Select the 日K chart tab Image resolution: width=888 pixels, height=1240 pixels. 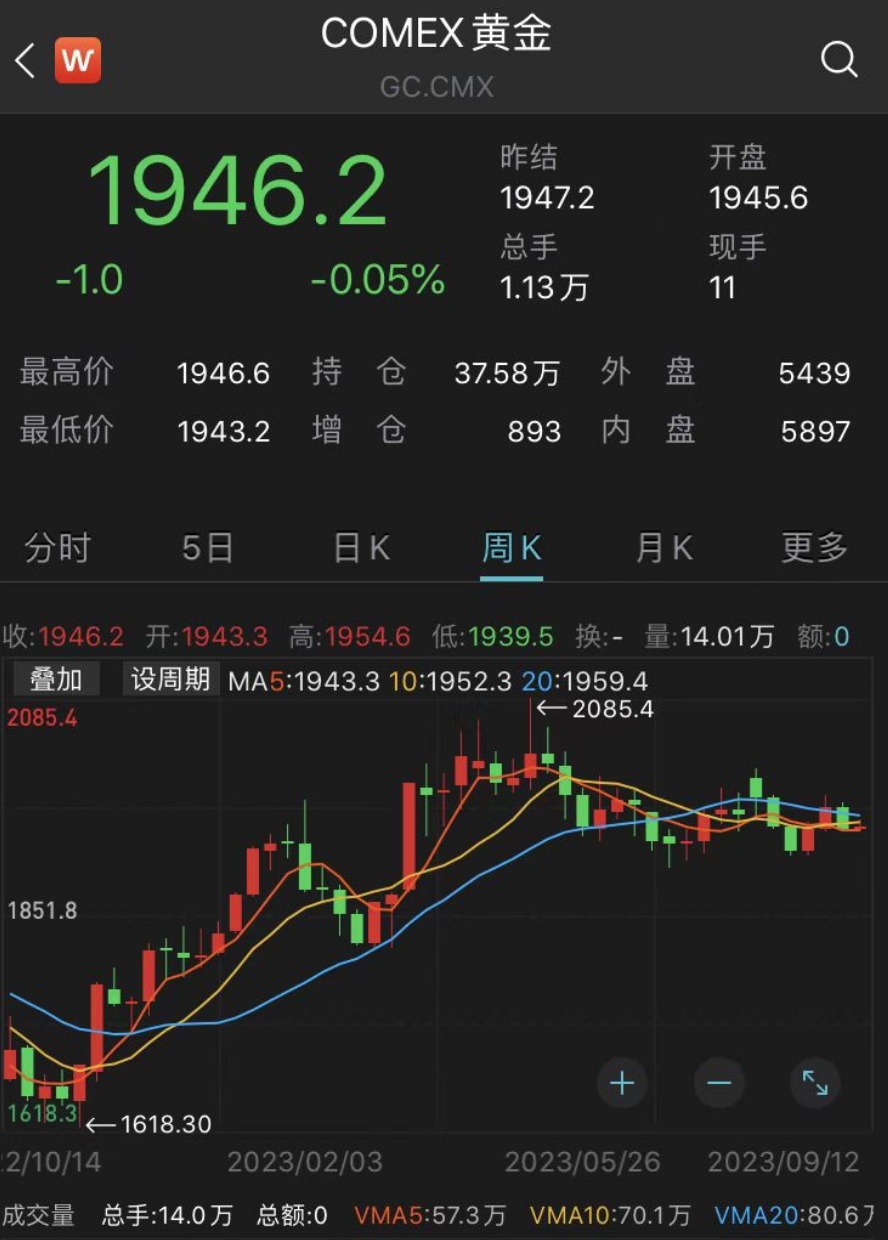pos(361,548)
